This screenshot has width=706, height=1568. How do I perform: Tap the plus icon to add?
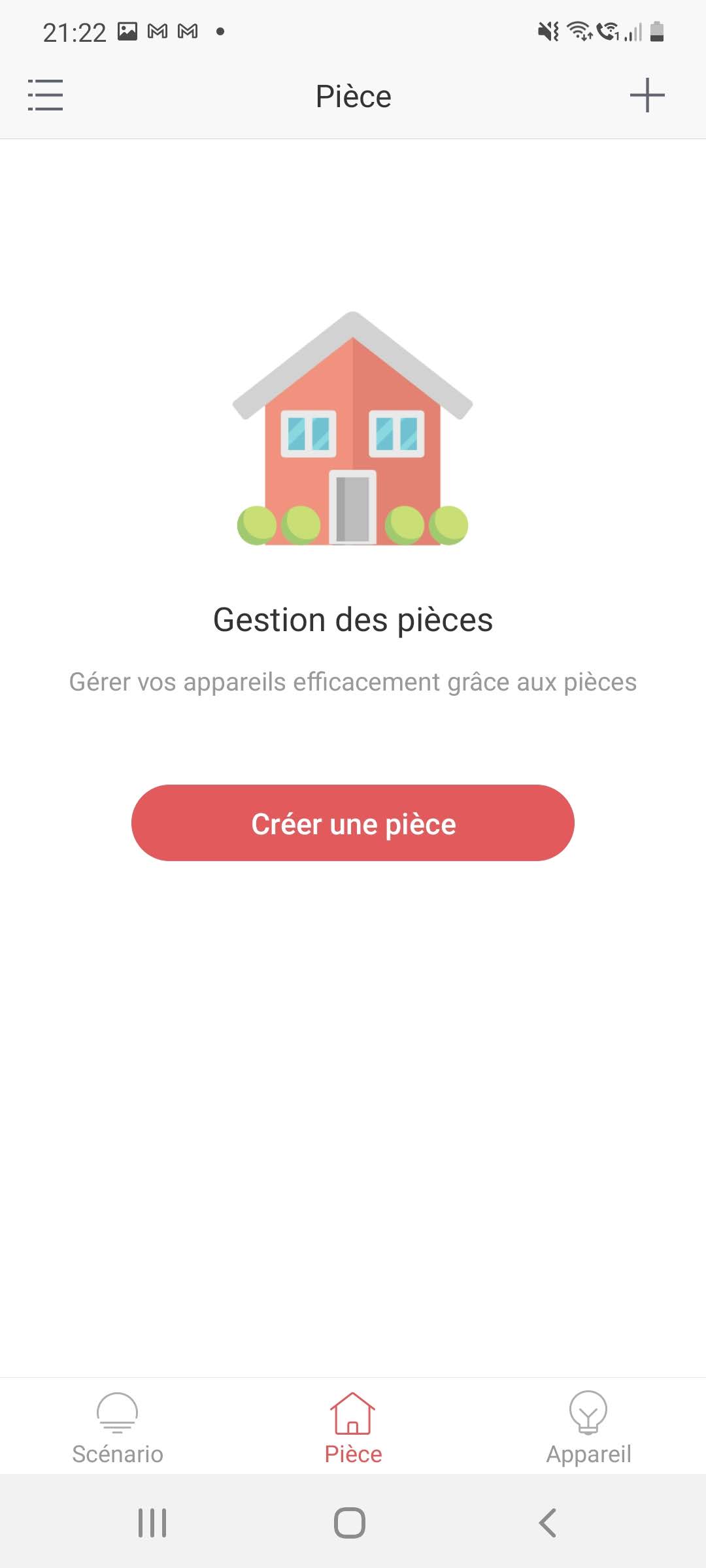click(647, 95)
